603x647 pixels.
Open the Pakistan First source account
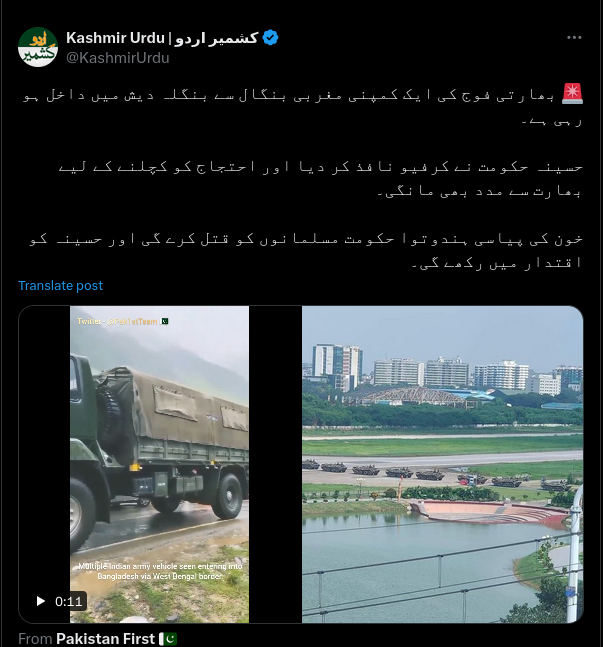click(x=106, y=638)
